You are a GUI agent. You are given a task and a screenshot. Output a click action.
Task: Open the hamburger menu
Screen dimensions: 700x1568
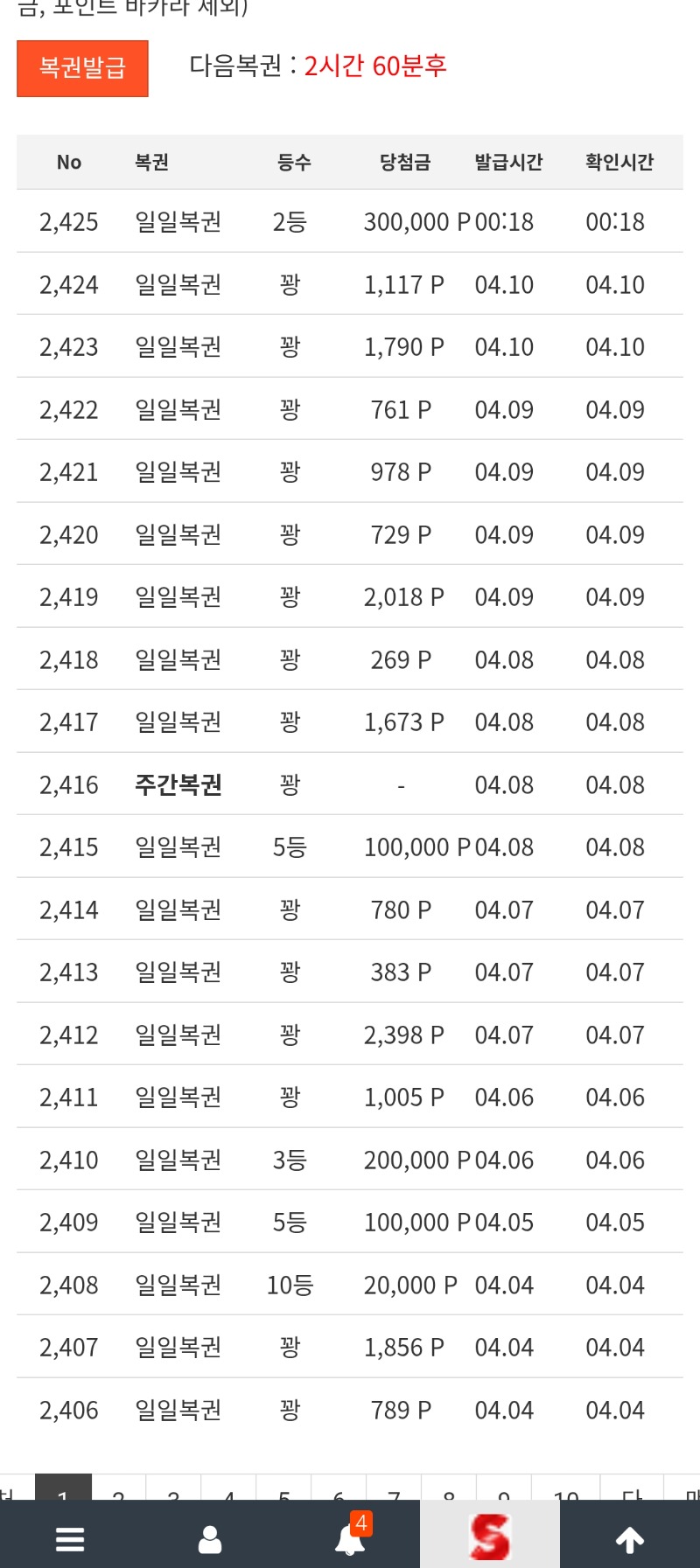coord(70,1538)
